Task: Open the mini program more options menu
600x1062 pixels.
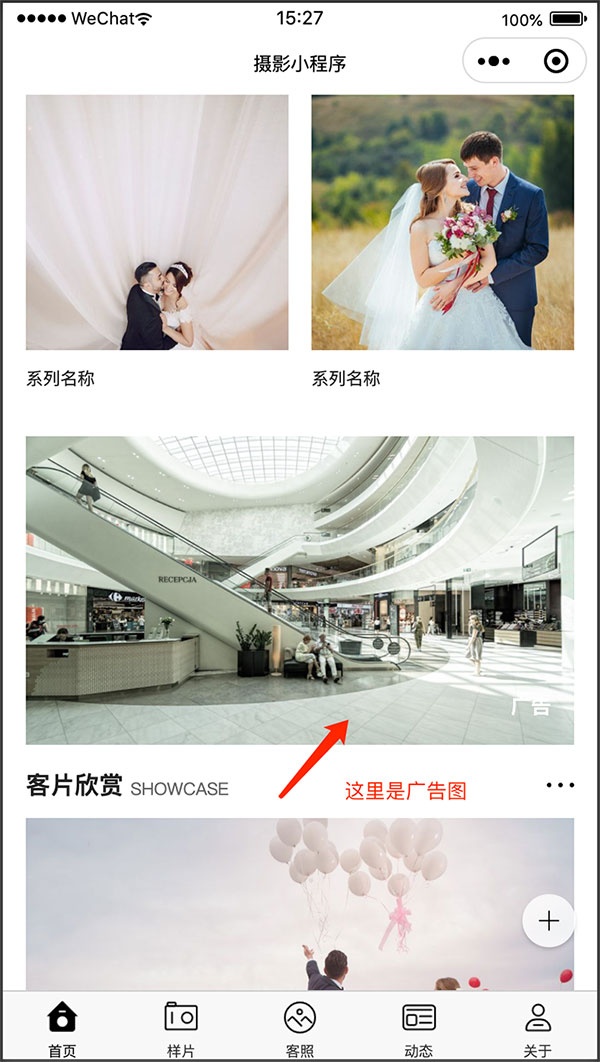Action: [494, 62]
